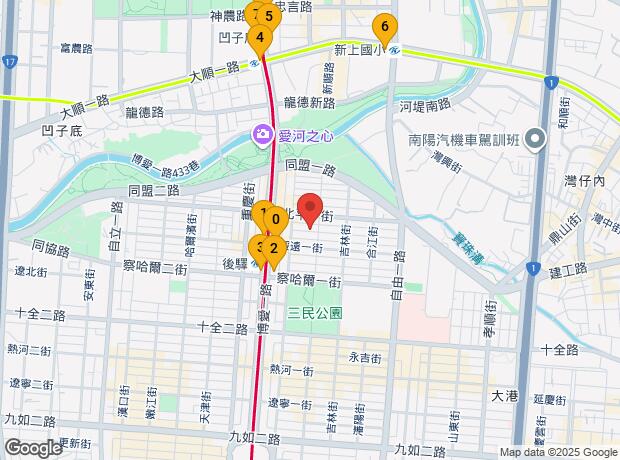The width and height of the screenshot is (620, 460).
Task: Tap map marker number 0
Action: tap(274, 219)
